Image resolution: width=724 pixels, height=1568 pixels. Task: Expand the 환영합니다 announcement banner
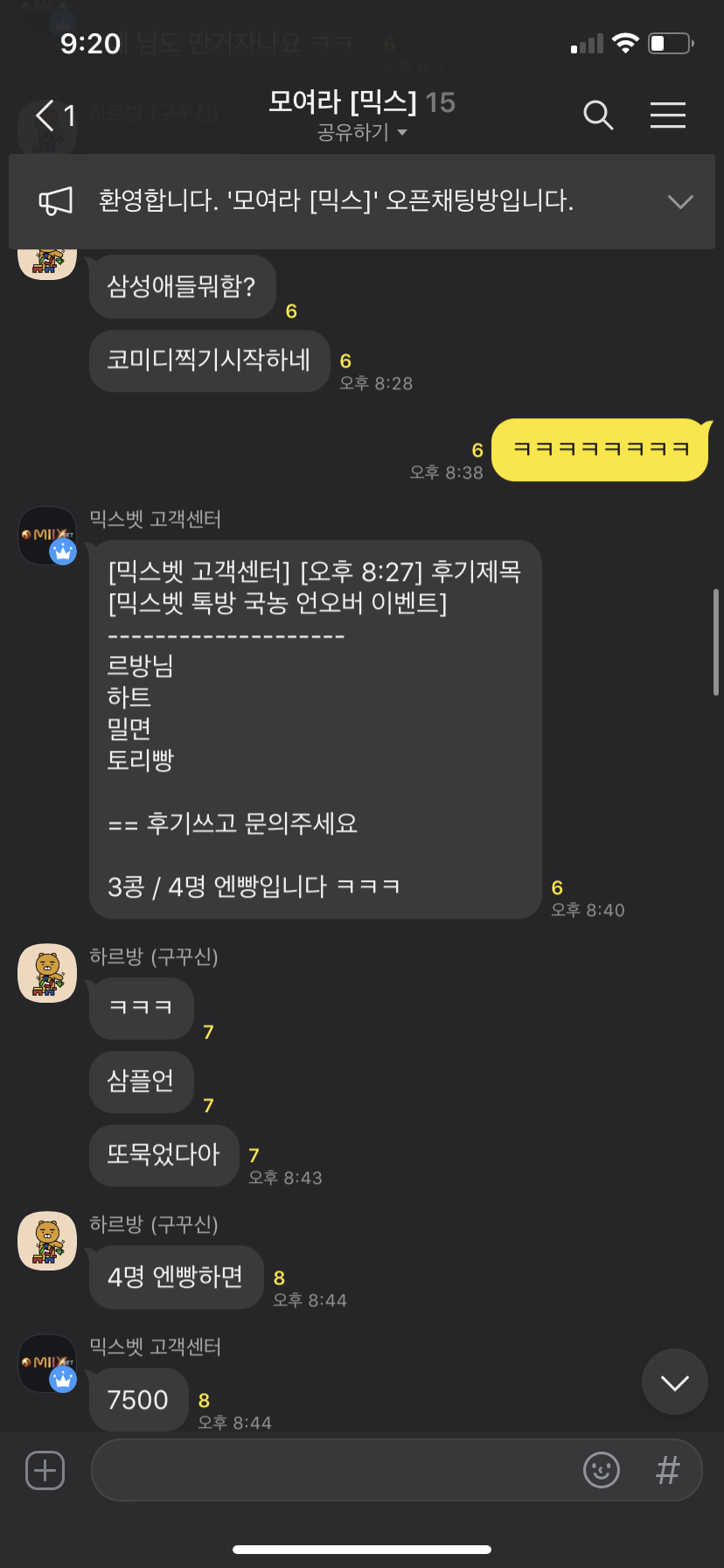[x=679, y=201]
